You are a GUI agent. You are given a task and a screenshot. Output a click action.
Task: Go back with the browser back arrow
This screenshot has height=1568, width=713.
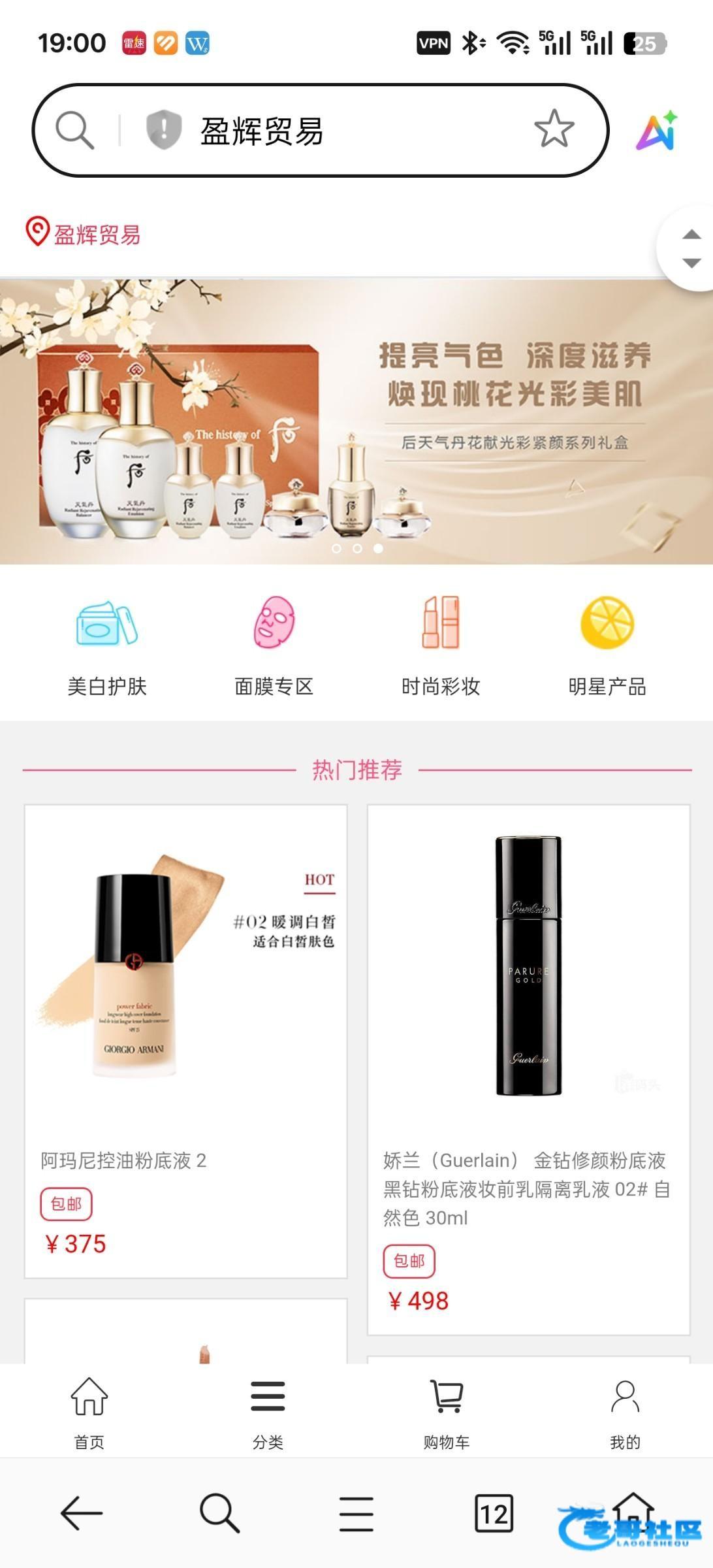(82, 1513)
